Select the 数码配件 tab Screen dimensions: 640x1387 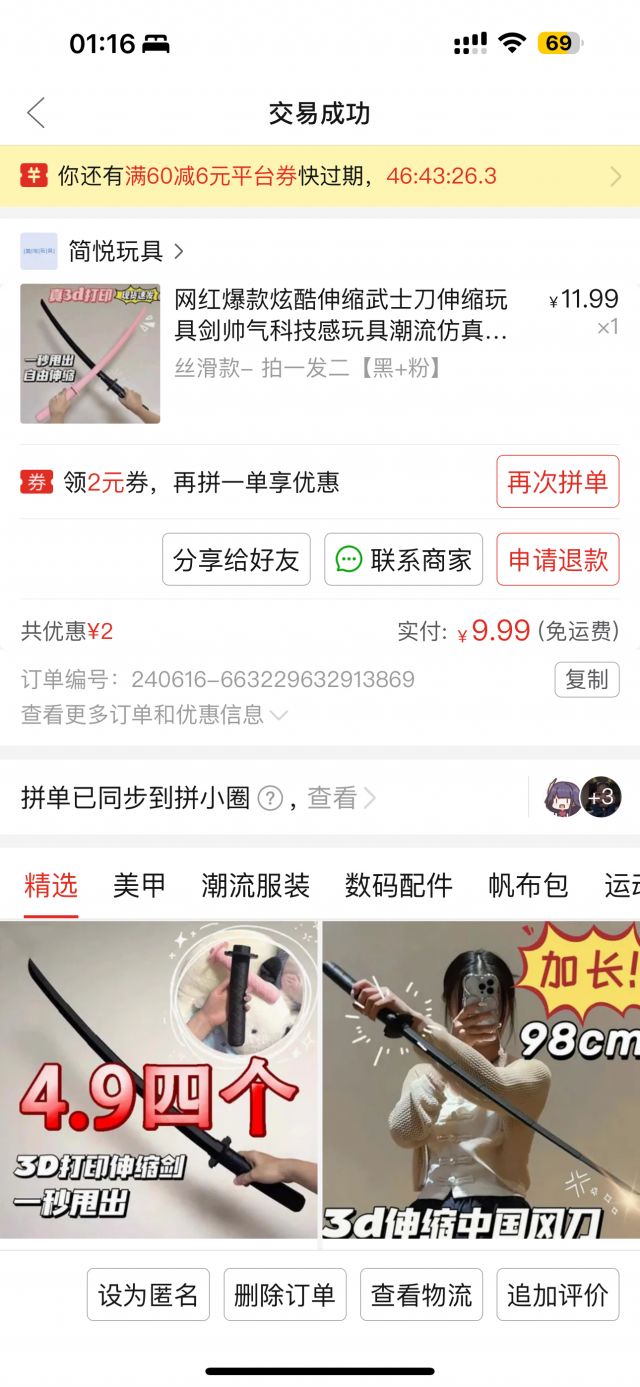pyautogui.click(x=398, y=885)
